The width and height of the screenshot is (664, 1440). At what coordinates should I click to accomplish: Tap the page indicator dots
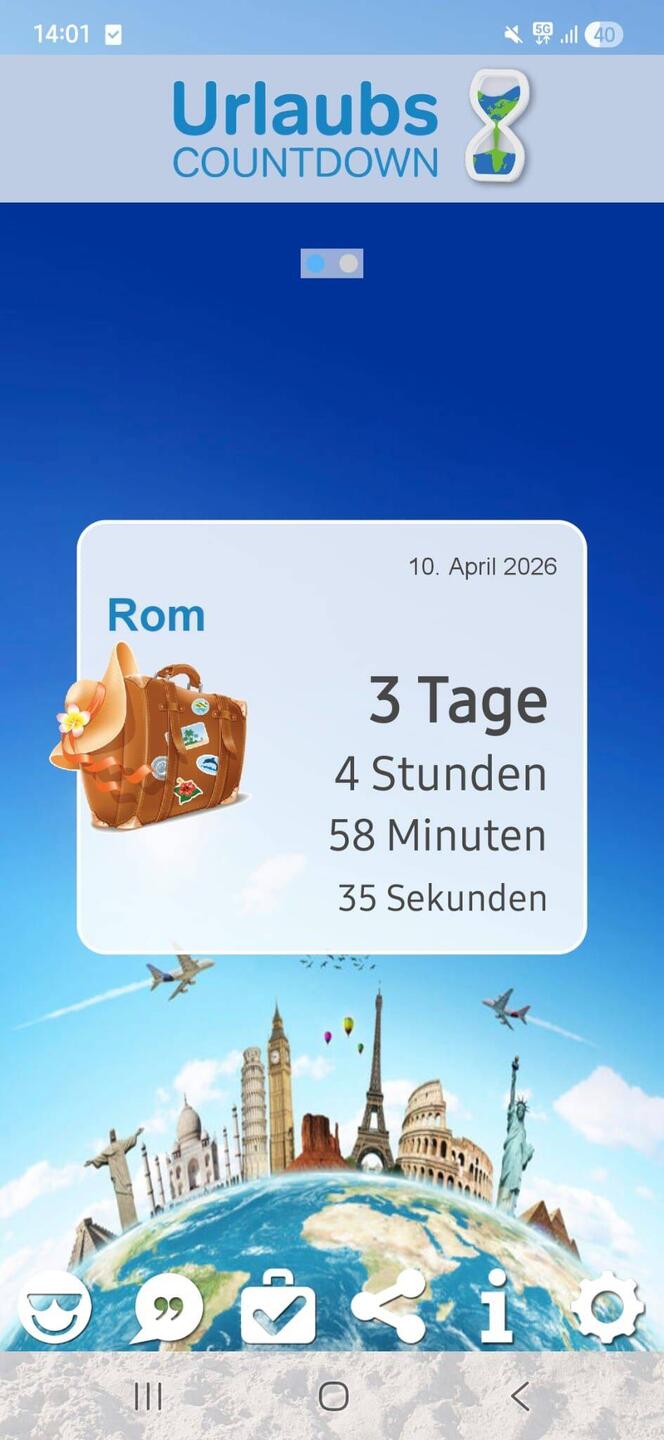point(332,263)
